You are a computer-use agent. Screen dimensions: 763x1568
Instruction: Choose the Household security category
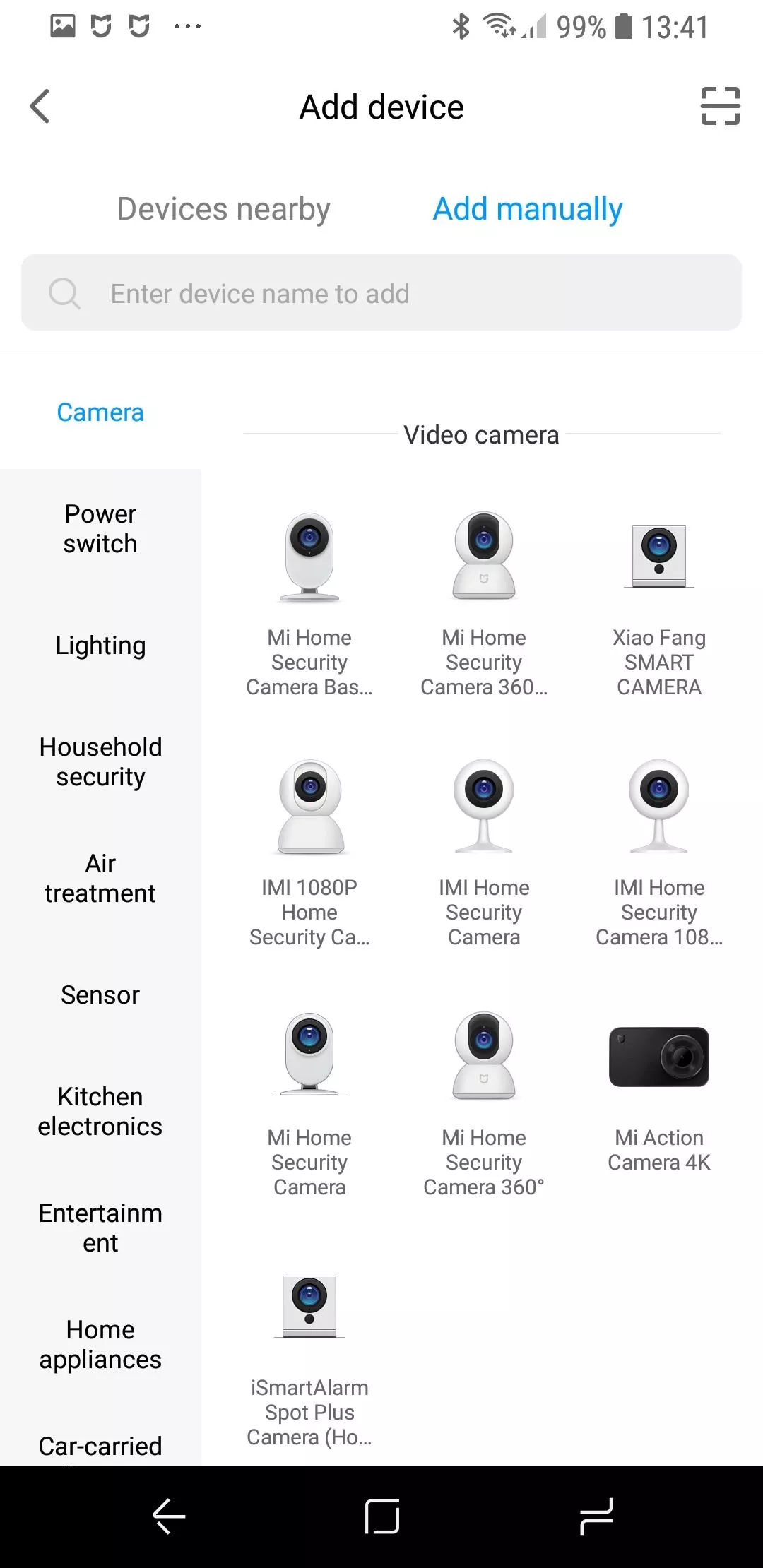100,761
